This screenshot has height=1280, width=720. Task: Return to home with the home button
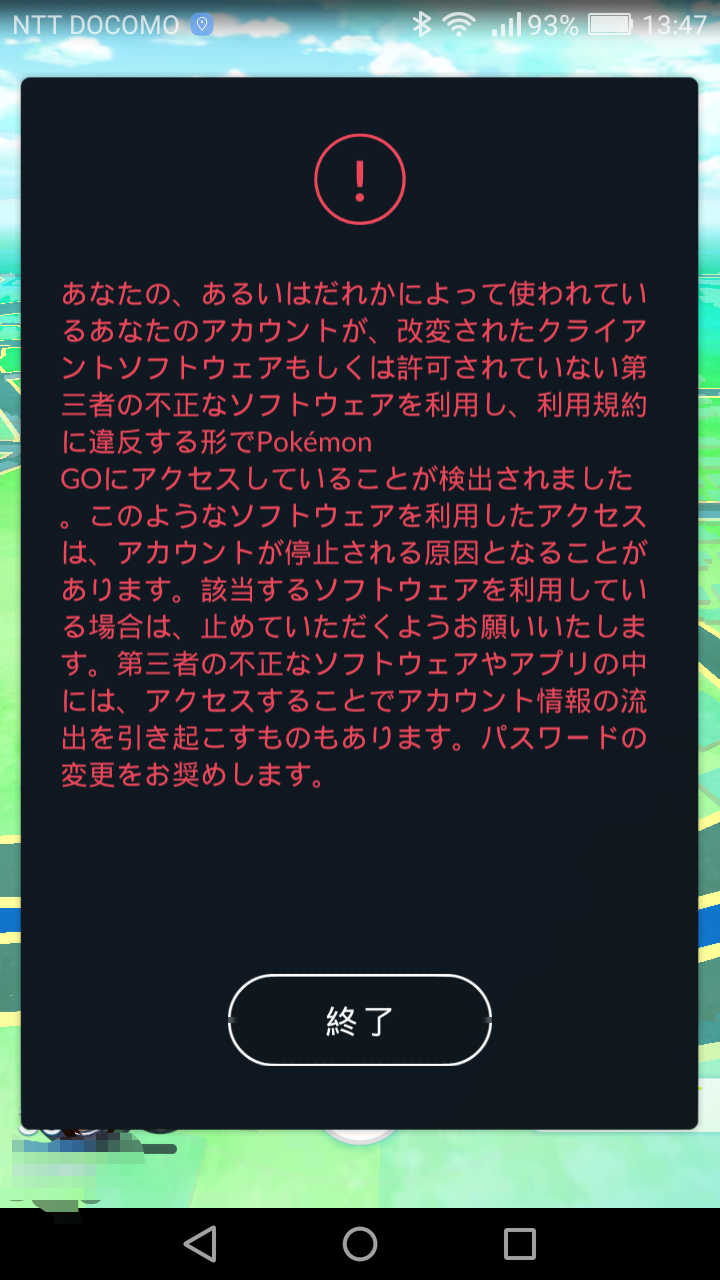(x=360, y=1244)
